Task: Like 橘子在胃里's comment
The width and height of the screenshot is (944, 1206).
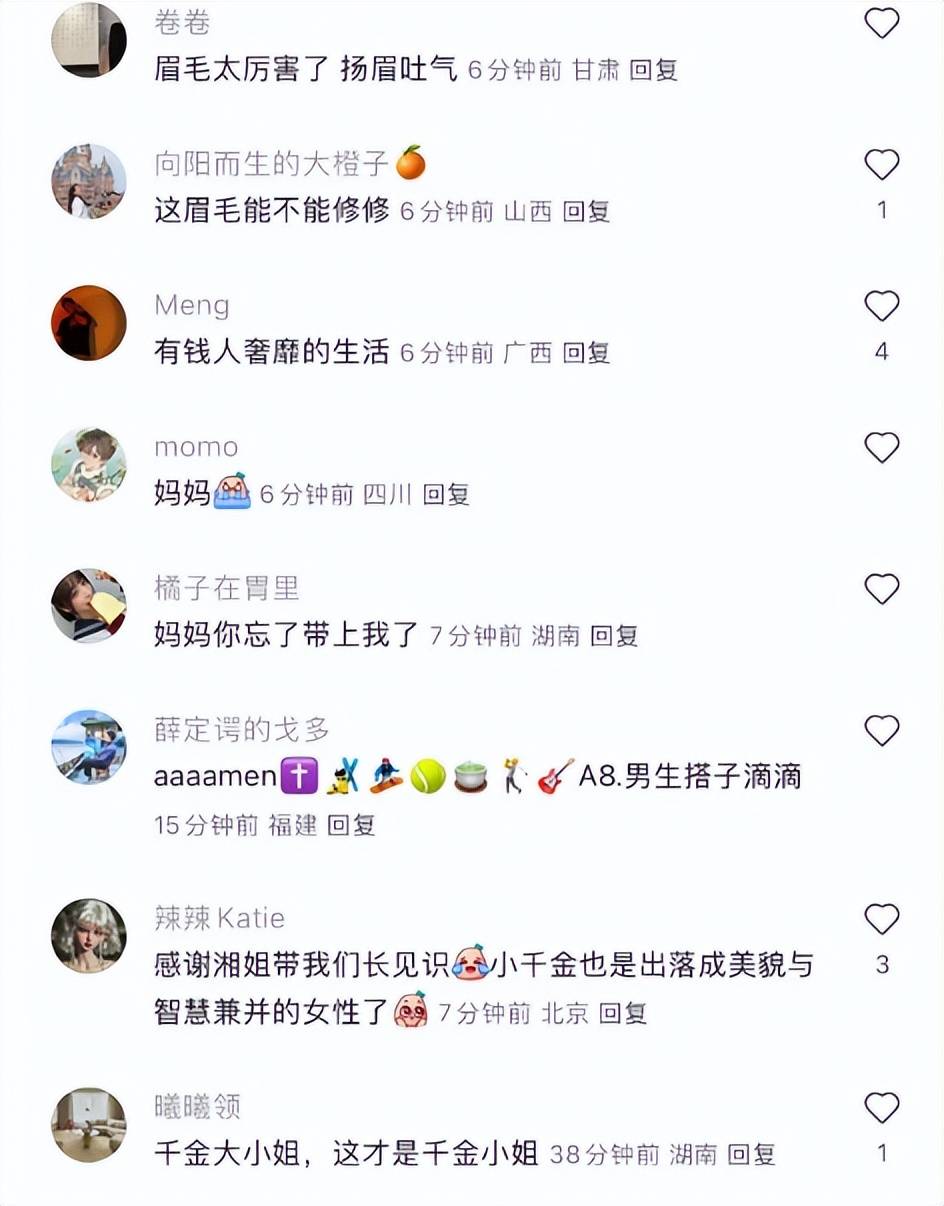Action: pos(881,589)
